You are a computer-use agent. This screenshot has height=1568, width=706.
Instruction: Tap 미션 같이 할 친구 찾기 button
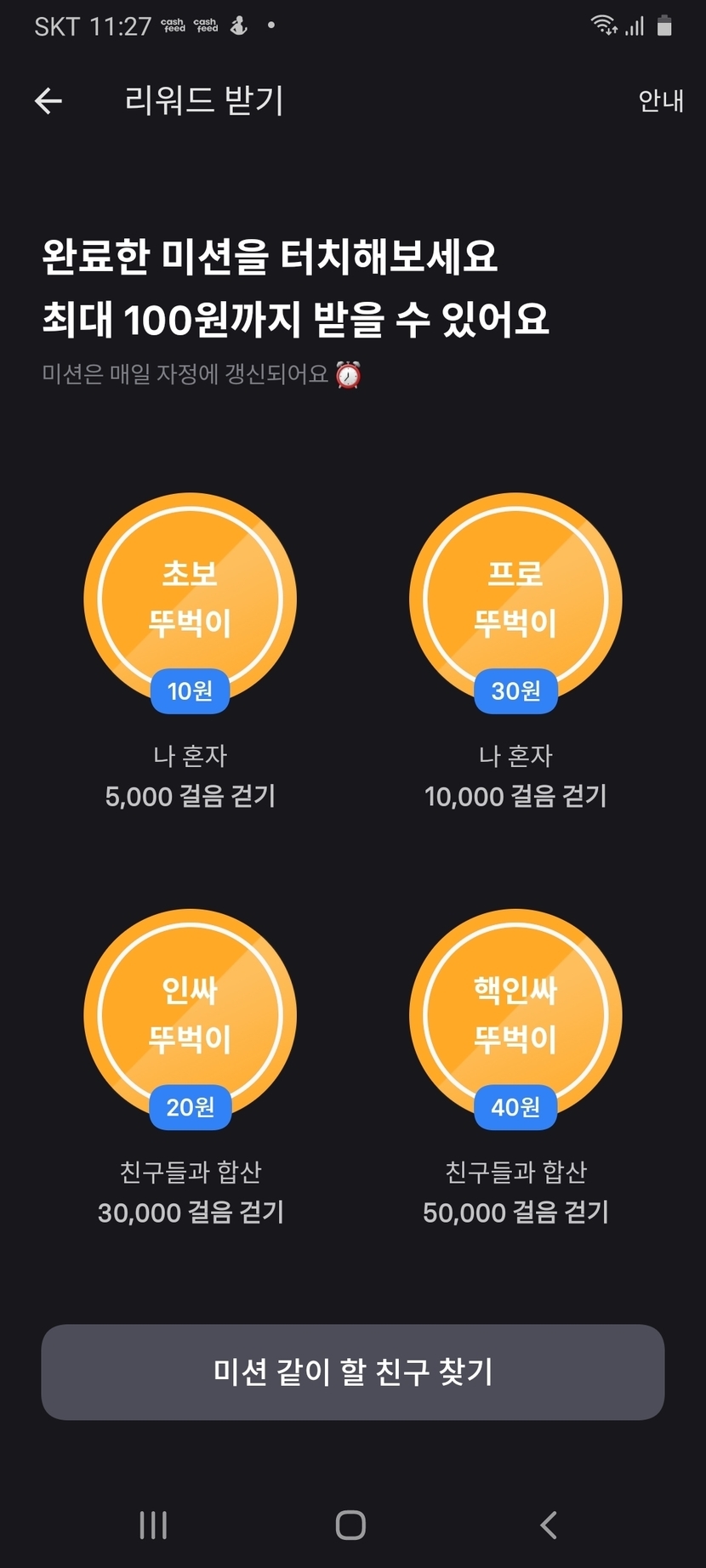click(352, 1372)
